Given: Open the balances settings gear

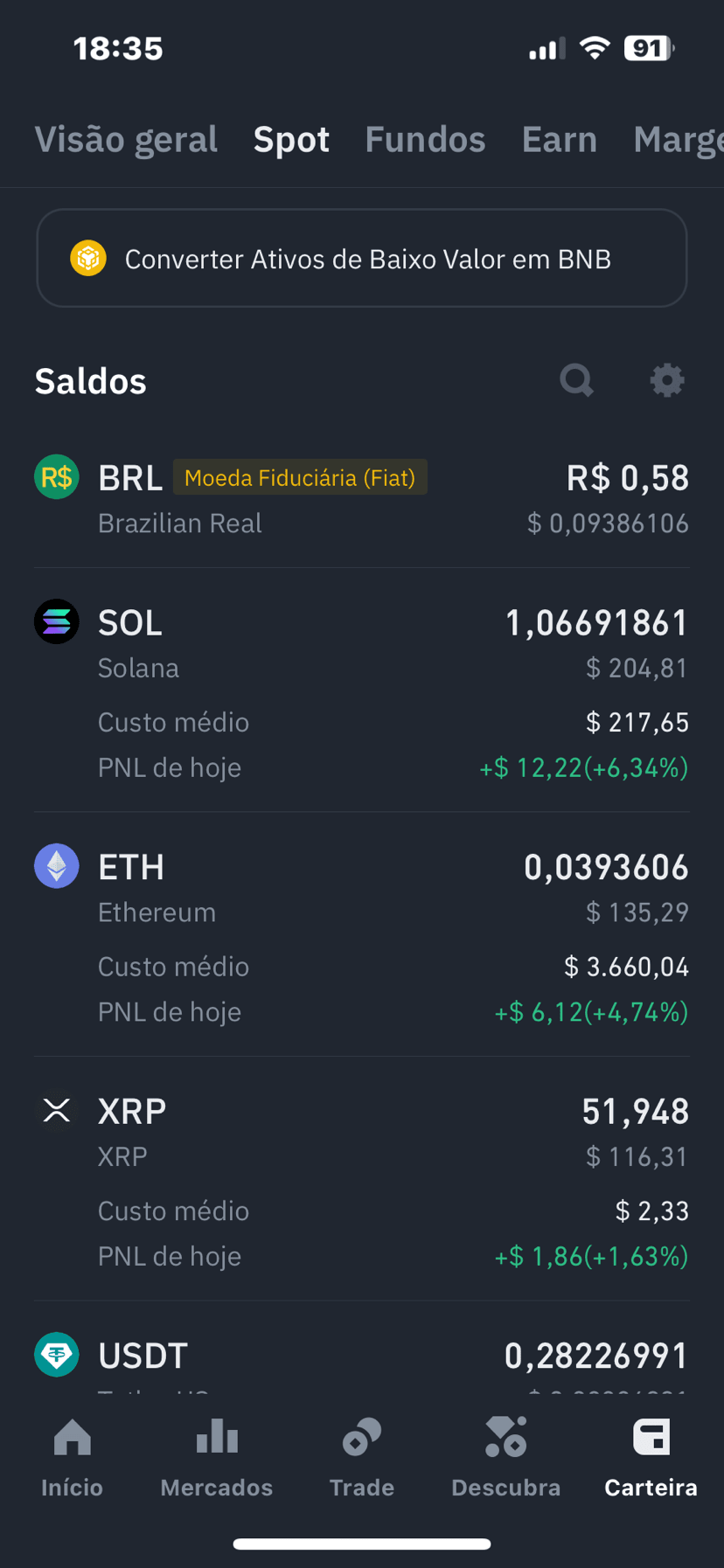Looking at the screenshot, I should 667,381.
